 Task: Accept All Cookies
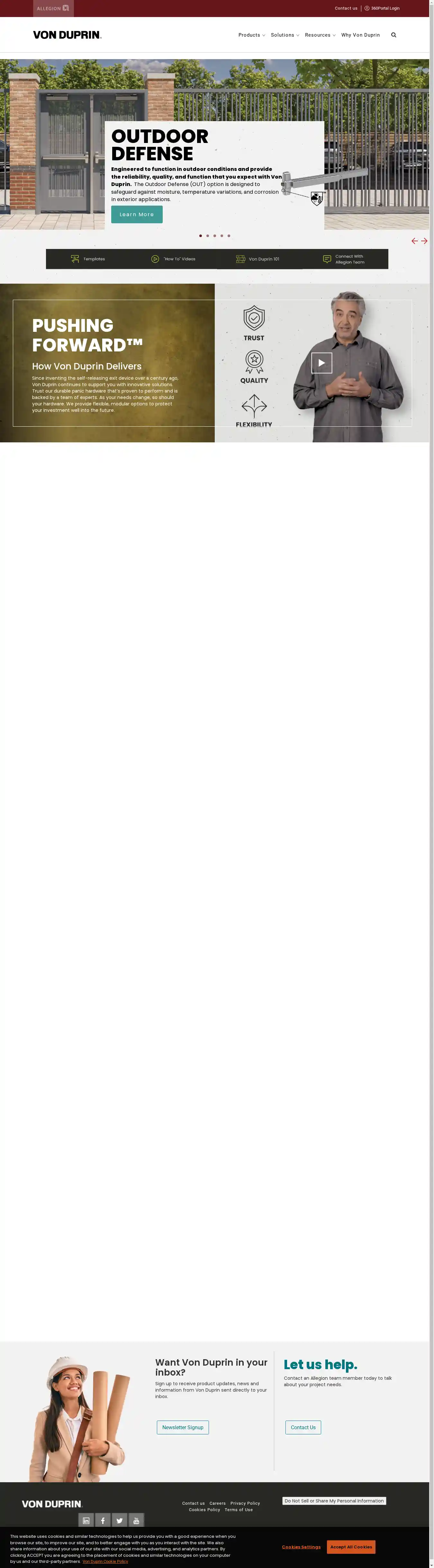(x=350, y=1547)
